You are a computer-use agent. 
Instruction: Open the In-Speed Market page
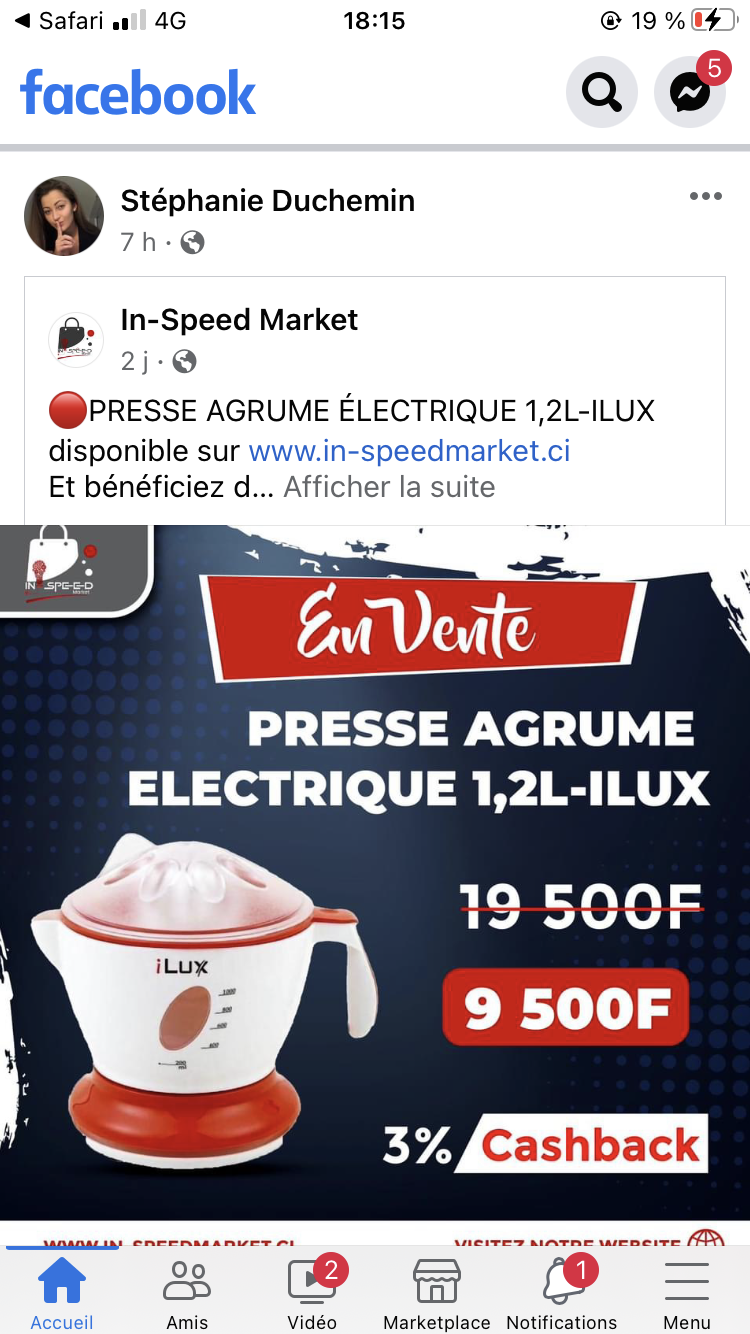tap(239, 320)
